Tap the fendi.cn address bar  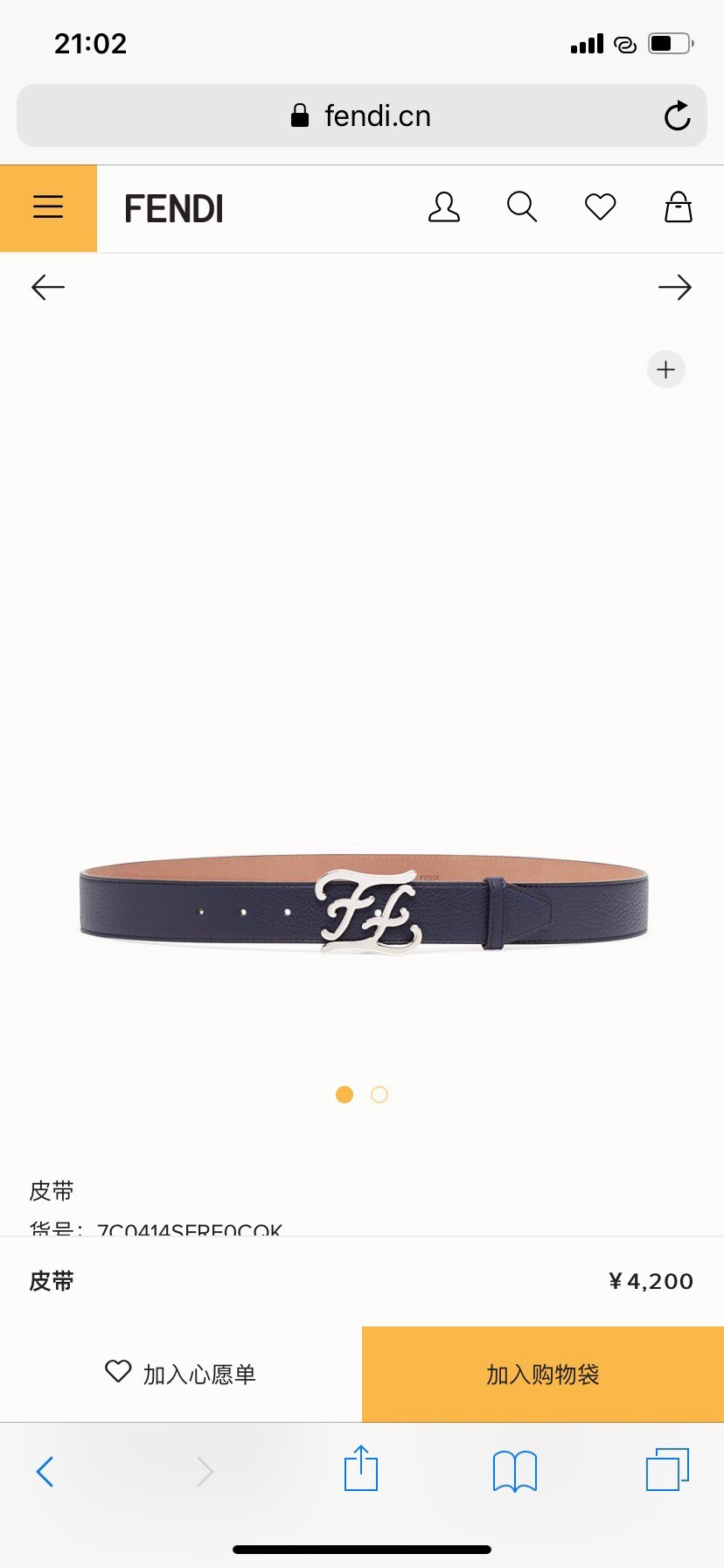click(362, 115)
